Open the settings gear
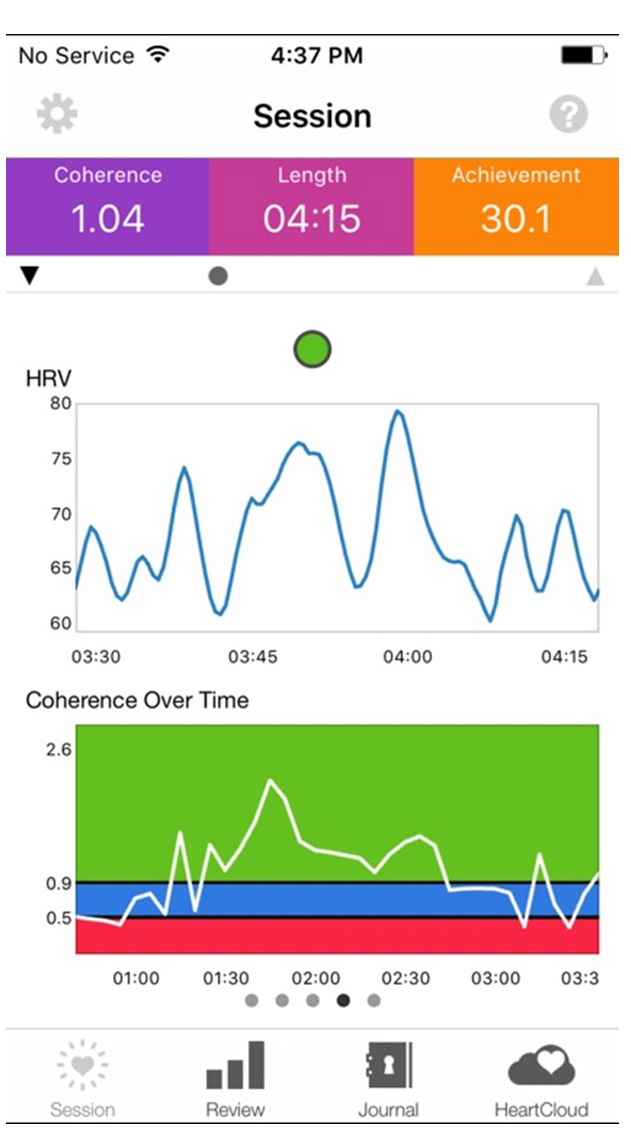 (57, 115)
